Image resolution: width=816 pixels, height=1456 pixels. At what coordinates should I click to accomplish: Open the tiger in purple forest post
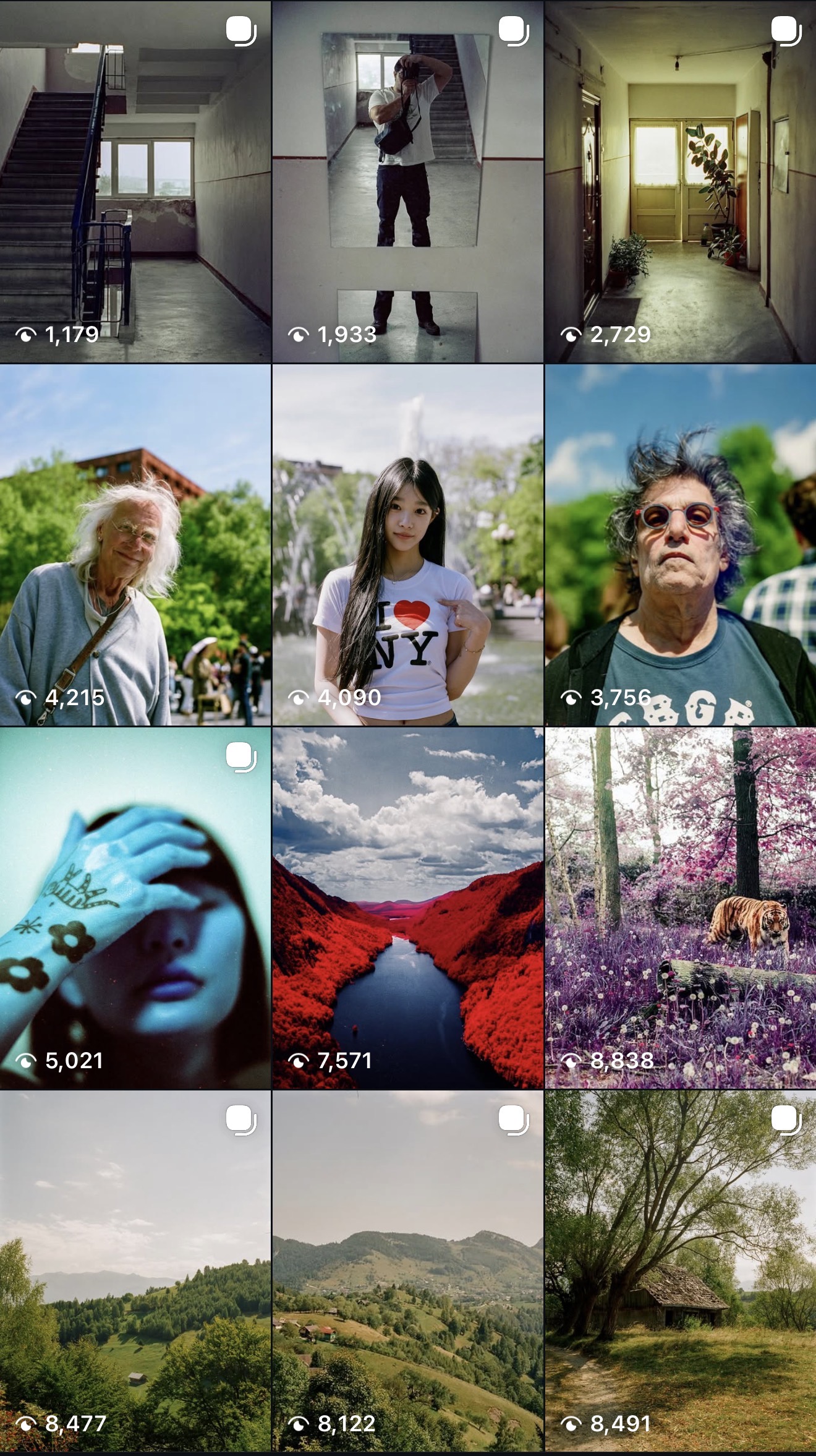tap(680, 907)
